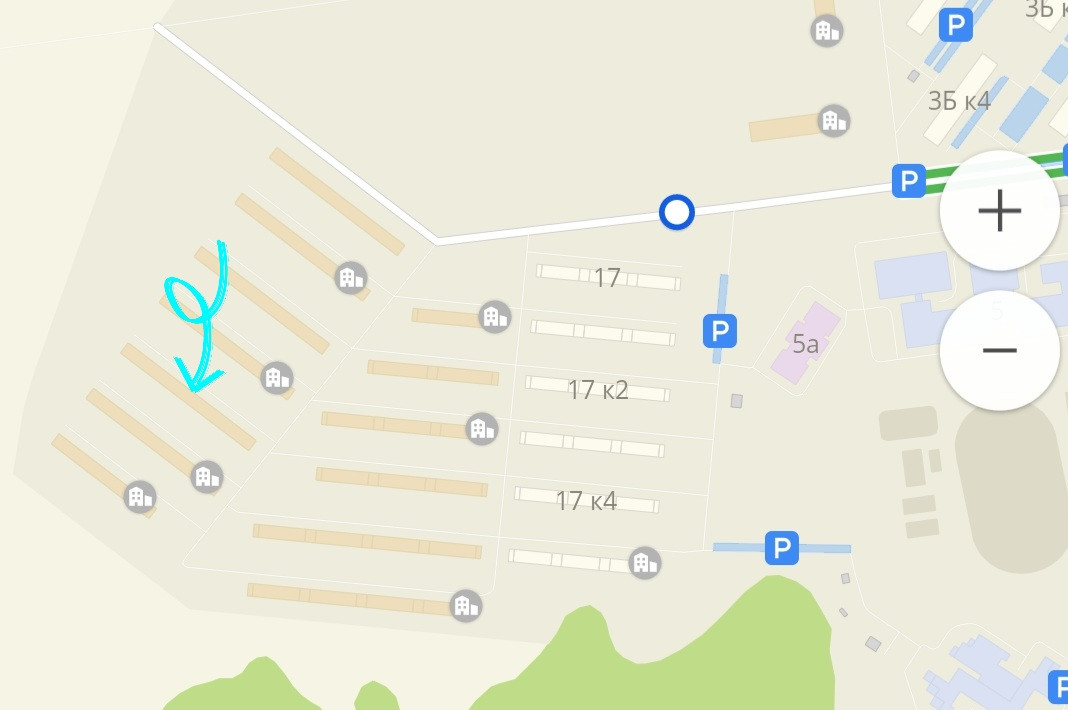Tap the blue circle marker on the road

point(677,212)
